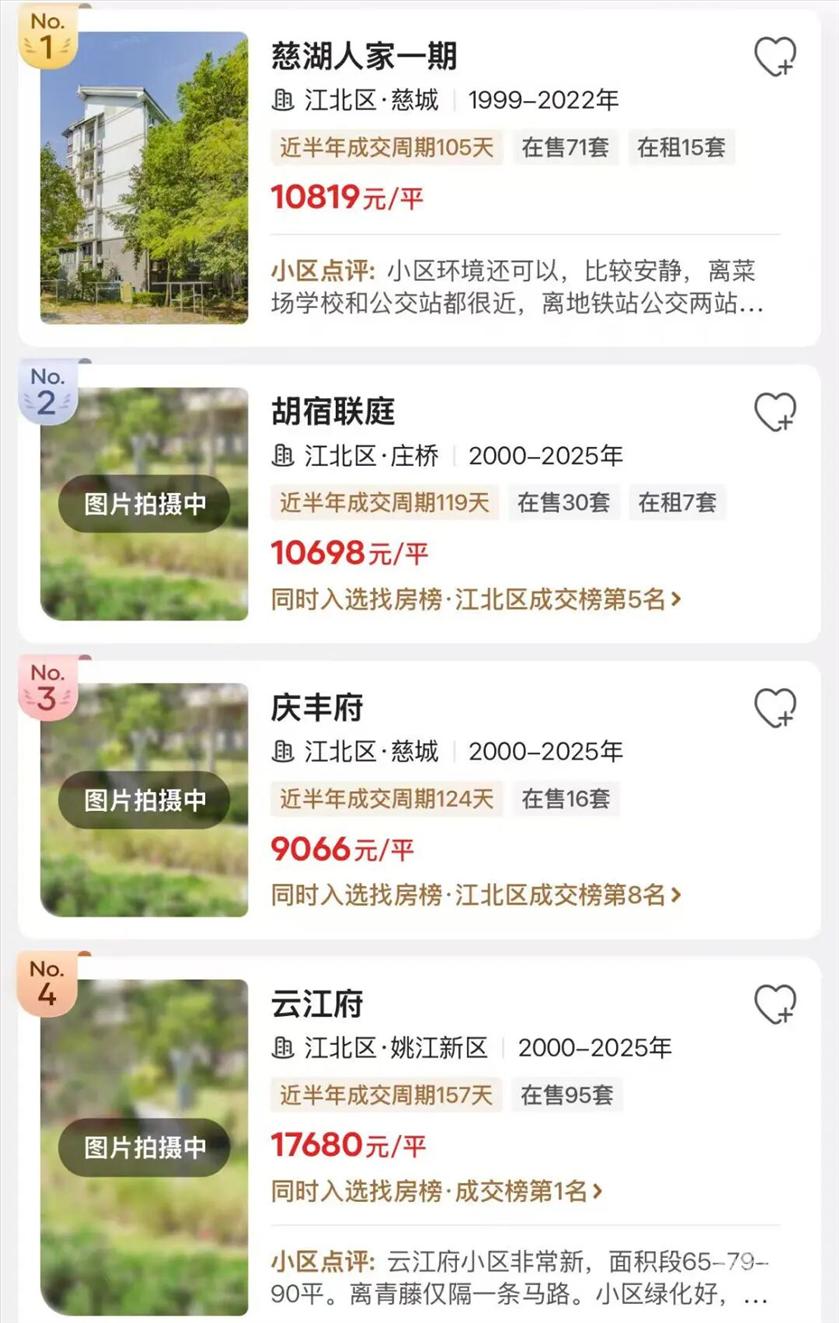Open the 慈湖人家一期 community card
This screenshot has width=839, height=1323.
tap(362, 57)
